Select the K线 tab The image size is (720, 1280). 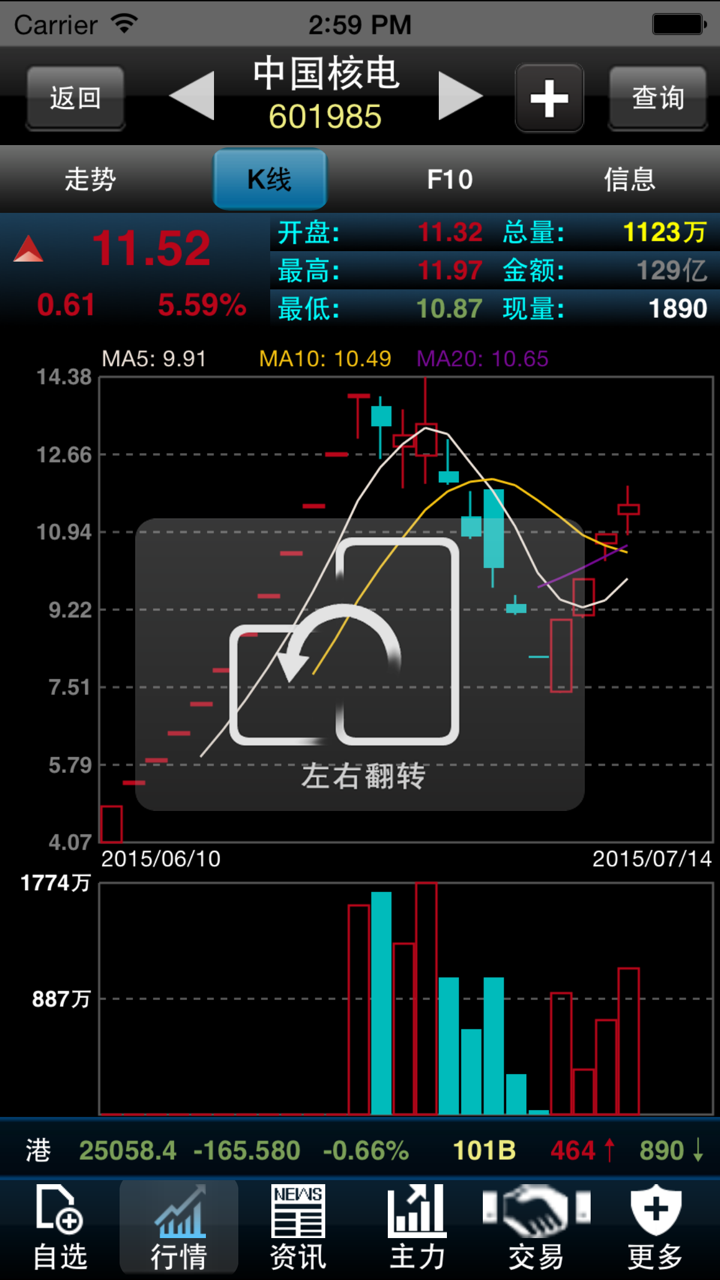pos(270,180)
